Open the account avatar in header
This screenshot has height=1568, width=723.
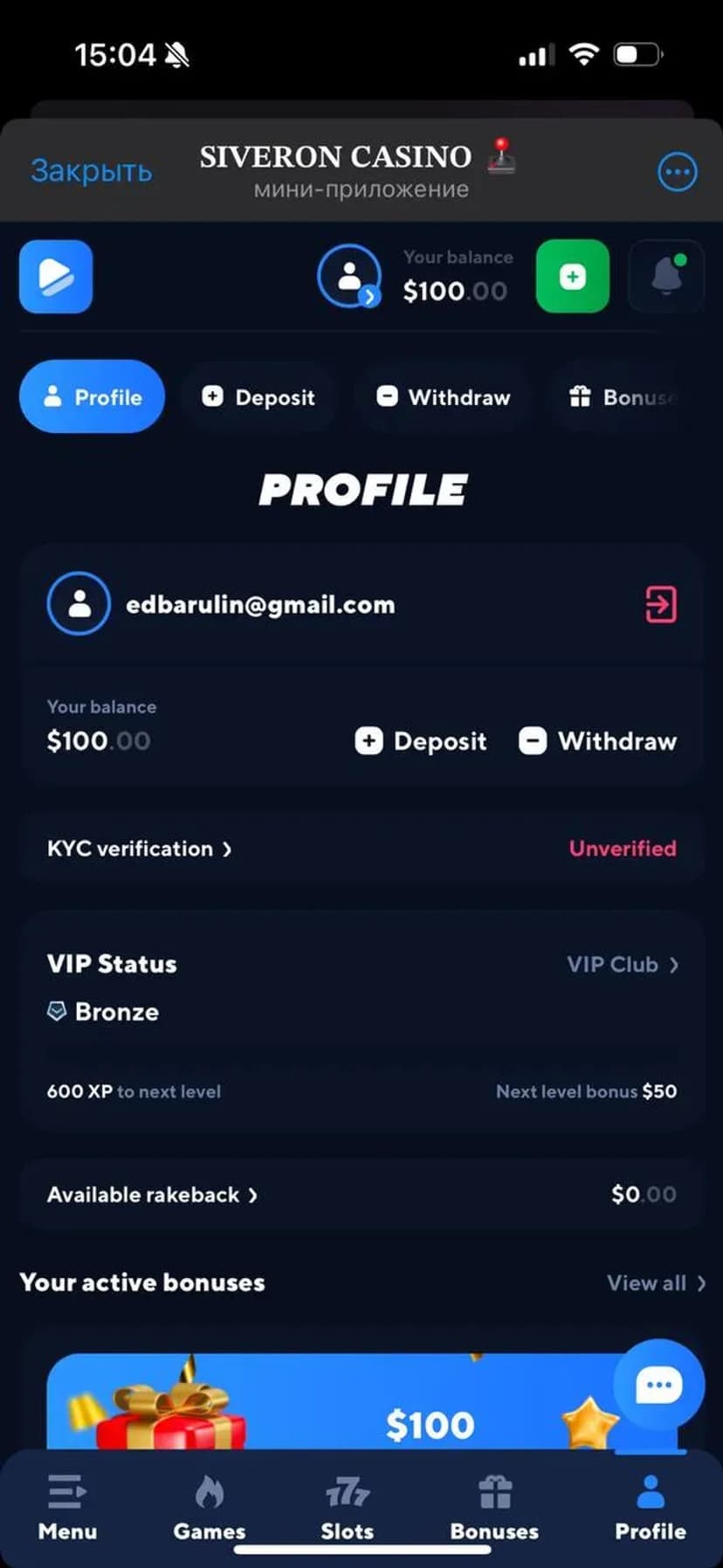click(348, 277)
